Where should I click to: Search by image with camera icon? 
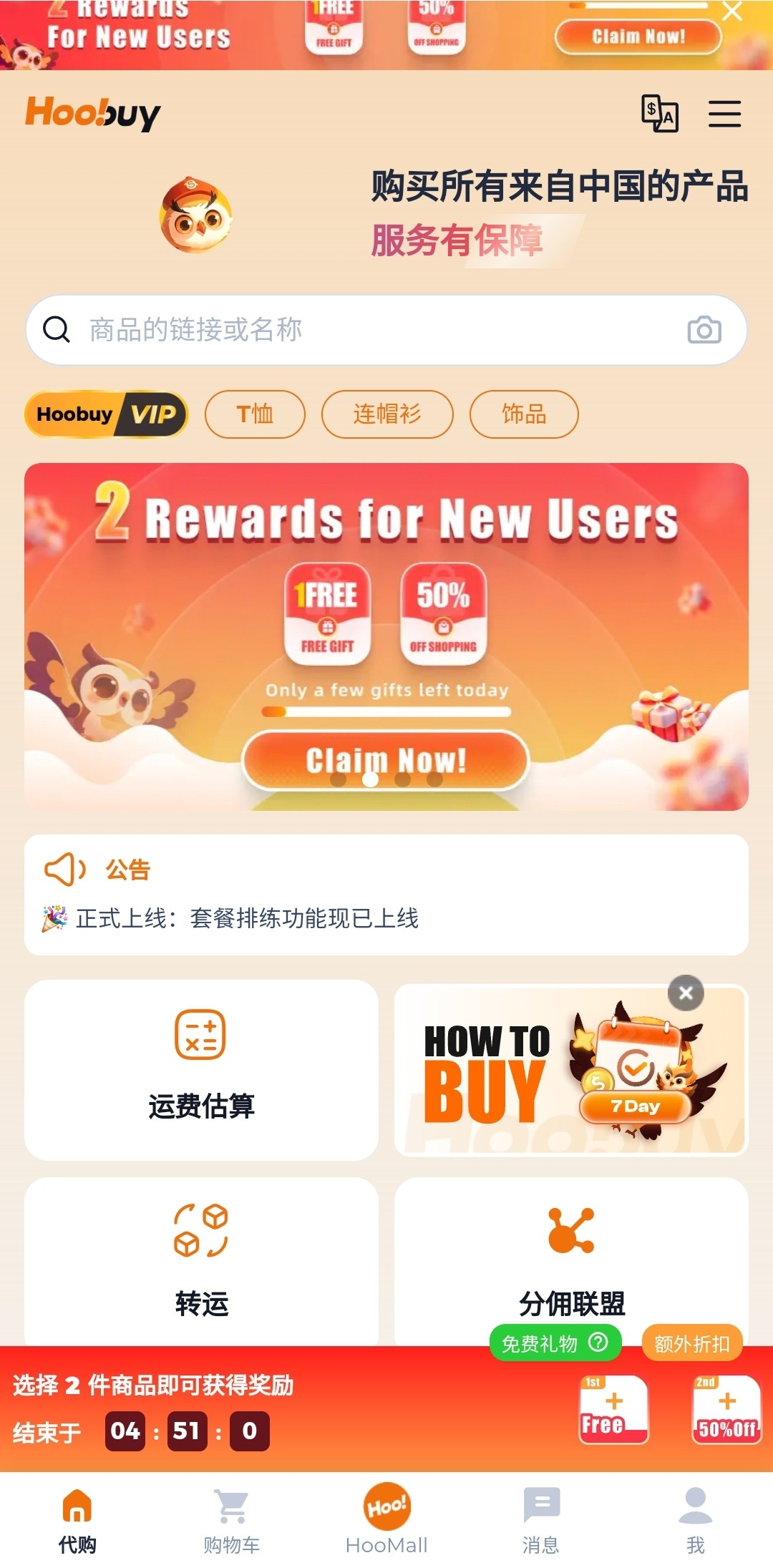tap(704, 330)
